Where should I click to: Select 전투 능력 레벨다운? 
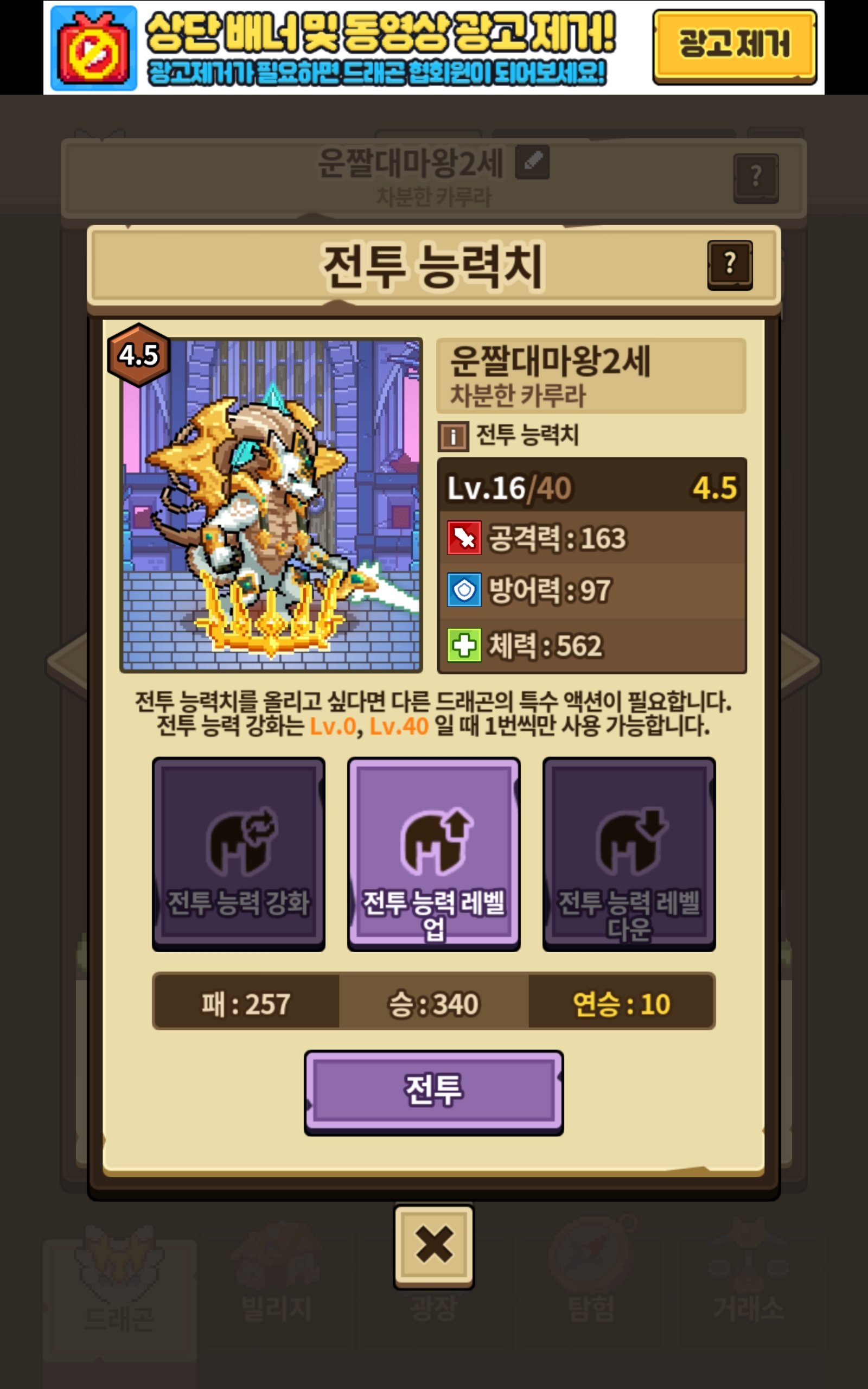[629, 854]
